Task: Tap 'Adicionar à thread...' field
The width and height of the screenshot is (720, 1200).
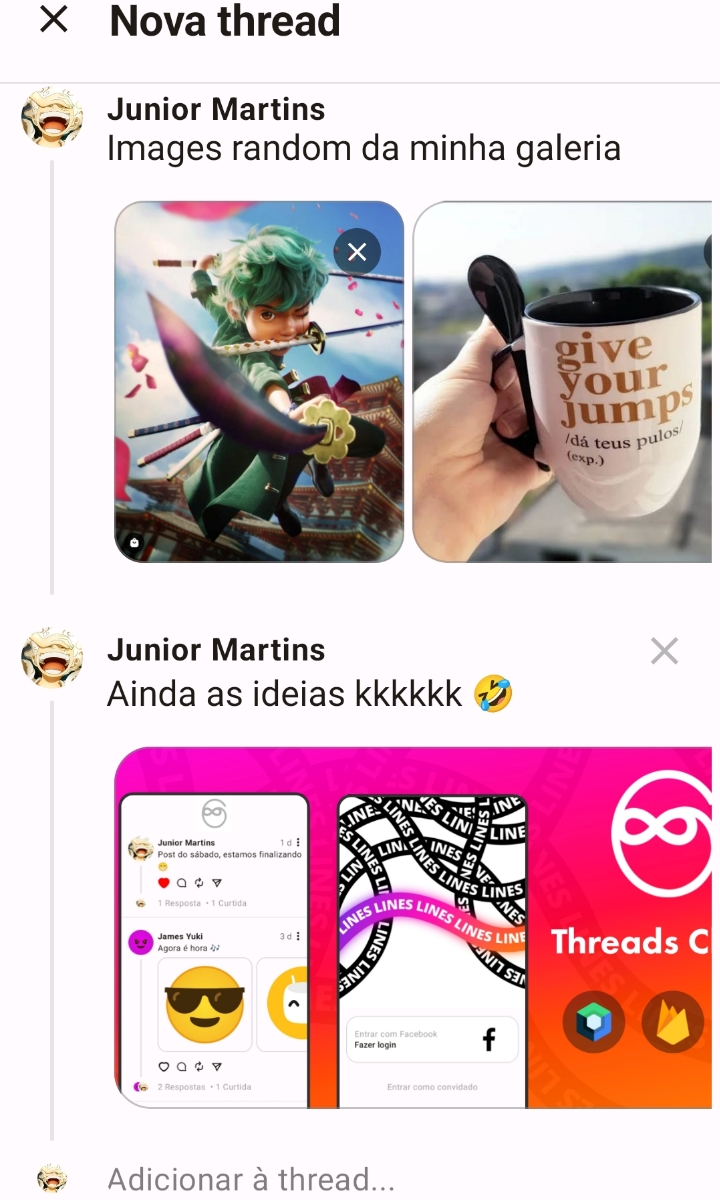Action: pyautogui.click(x=250, y=1179)
